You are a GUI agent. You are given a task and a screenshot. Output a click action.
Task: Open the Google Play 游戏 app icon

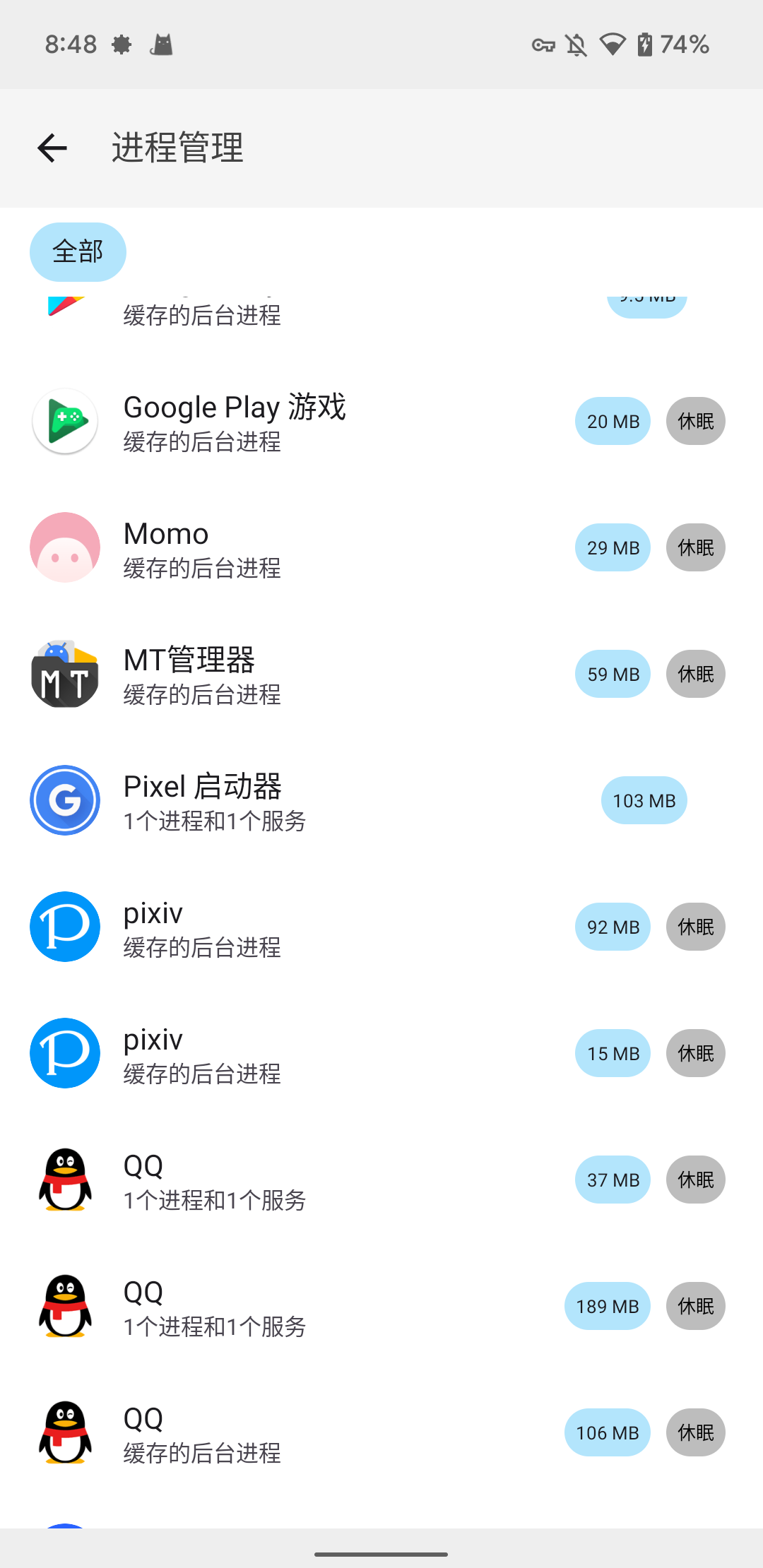[64, 421]
